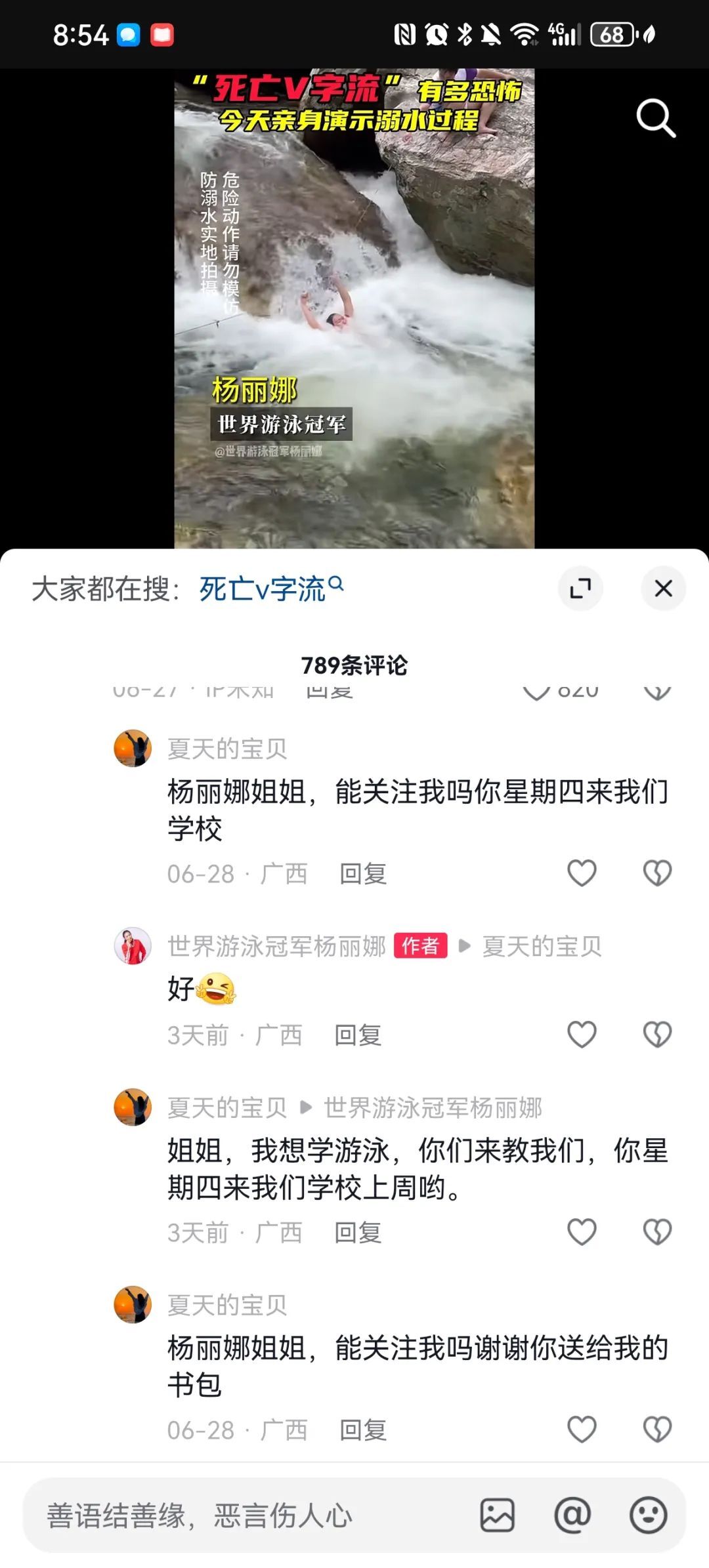The image size is (709, 1568).
Task: Expand the comments panel to full screen
Action: point(580,588)
